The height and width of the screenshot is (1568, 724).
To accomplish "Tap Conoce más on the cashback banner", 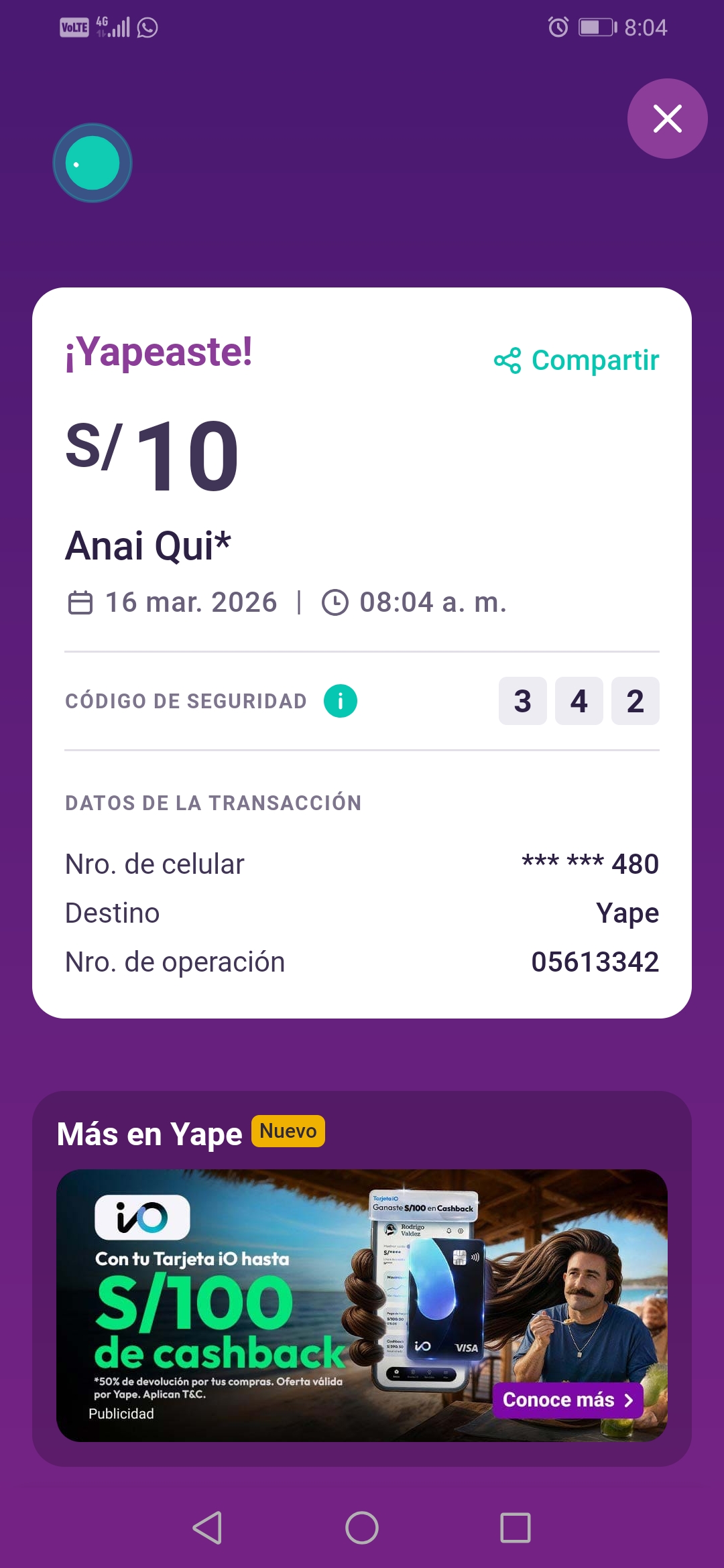I will 568,1400.
